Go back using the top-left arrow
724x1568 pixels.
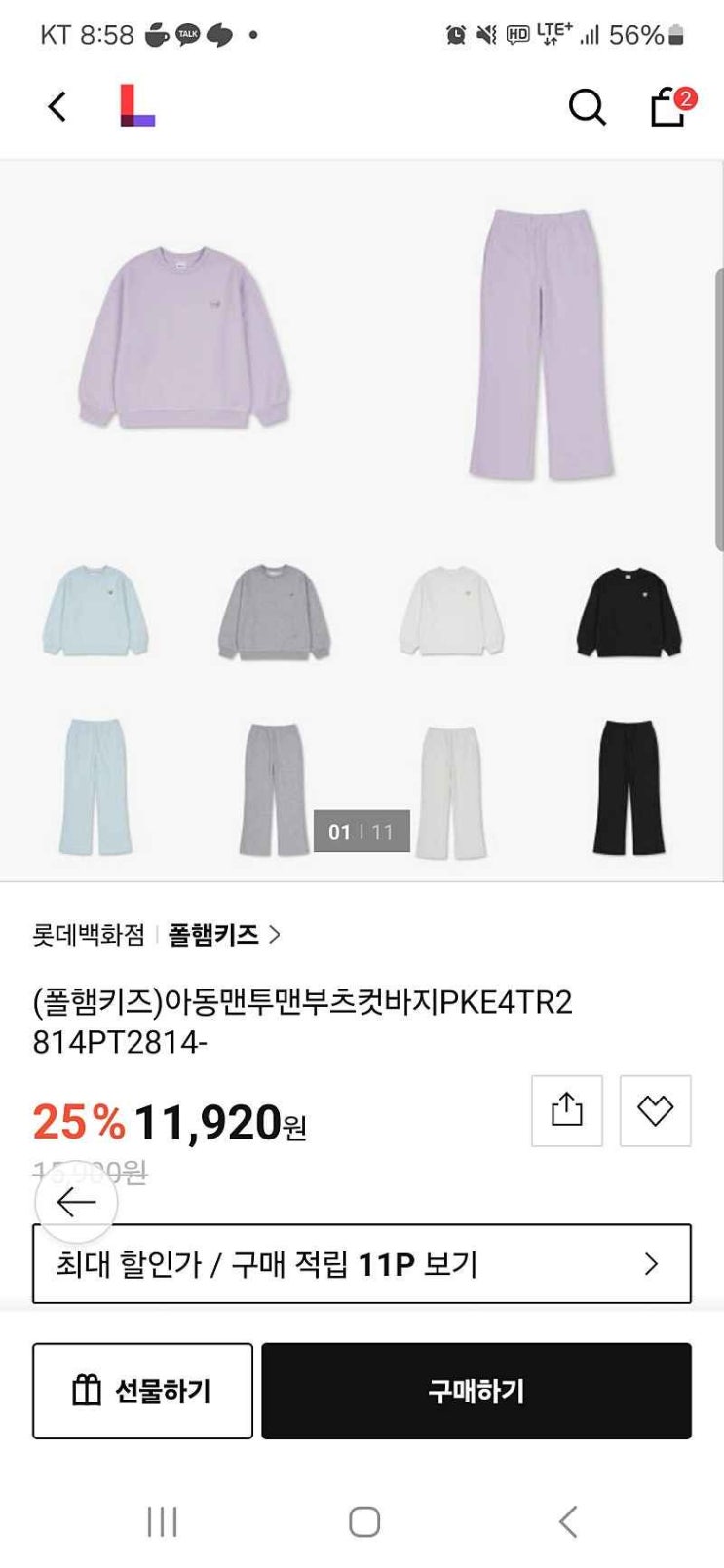(x=57, y=106)
